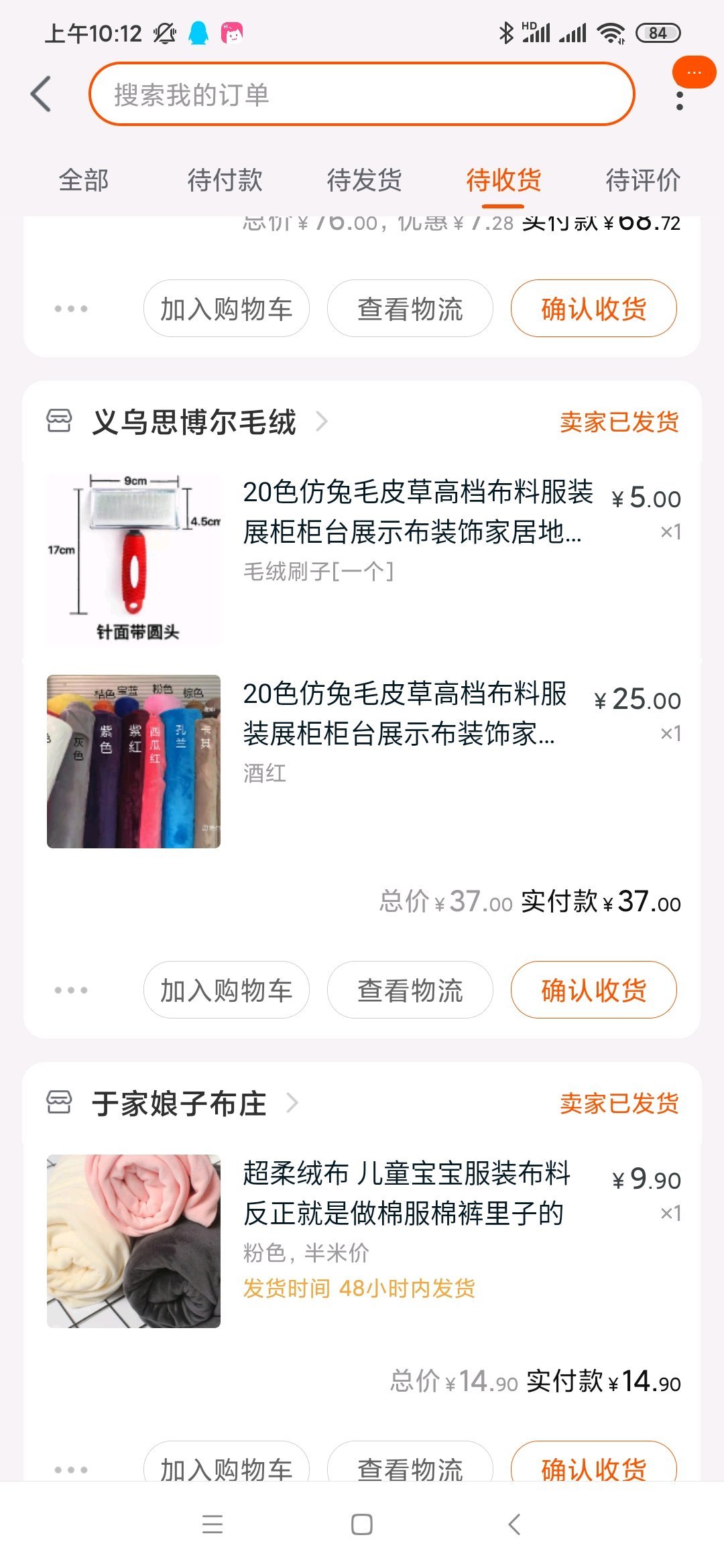The height and width of the screenshot is (1568, 724).
Task: Open recent apps from the navigation bar
Action: tap(213, 1524)
